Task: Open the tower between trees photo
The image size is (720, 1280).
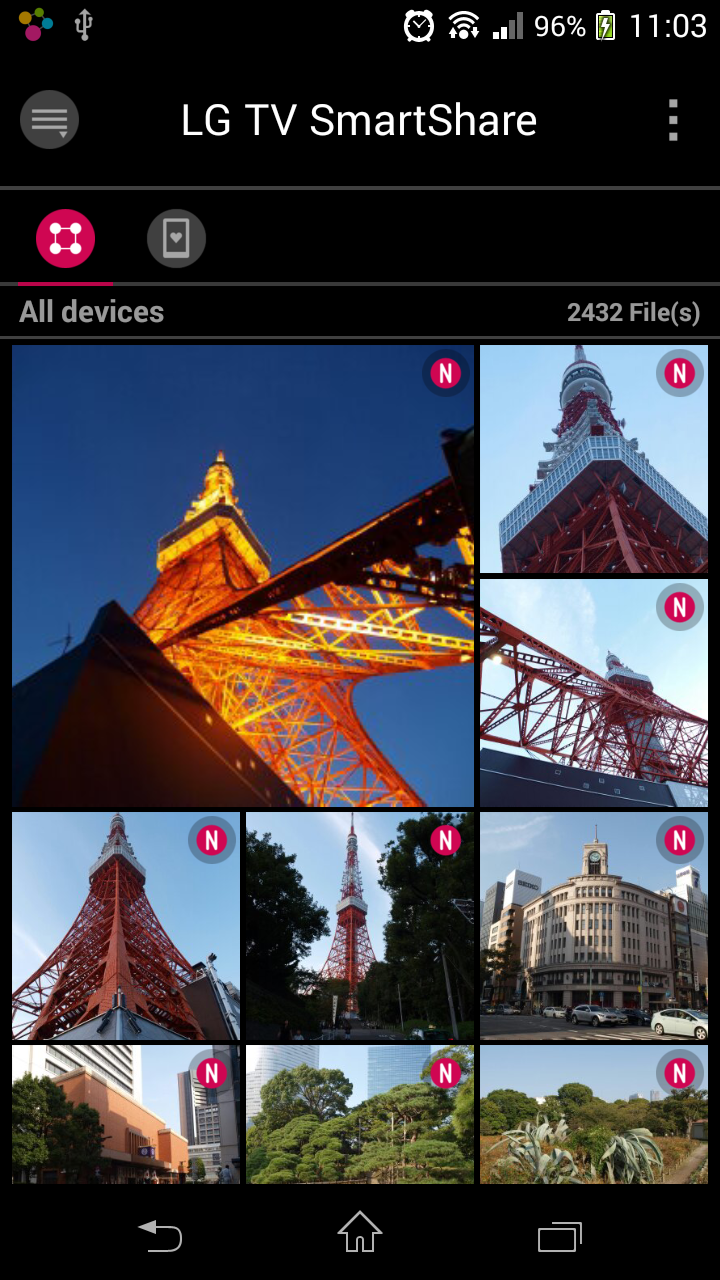Action: (359, 926)
